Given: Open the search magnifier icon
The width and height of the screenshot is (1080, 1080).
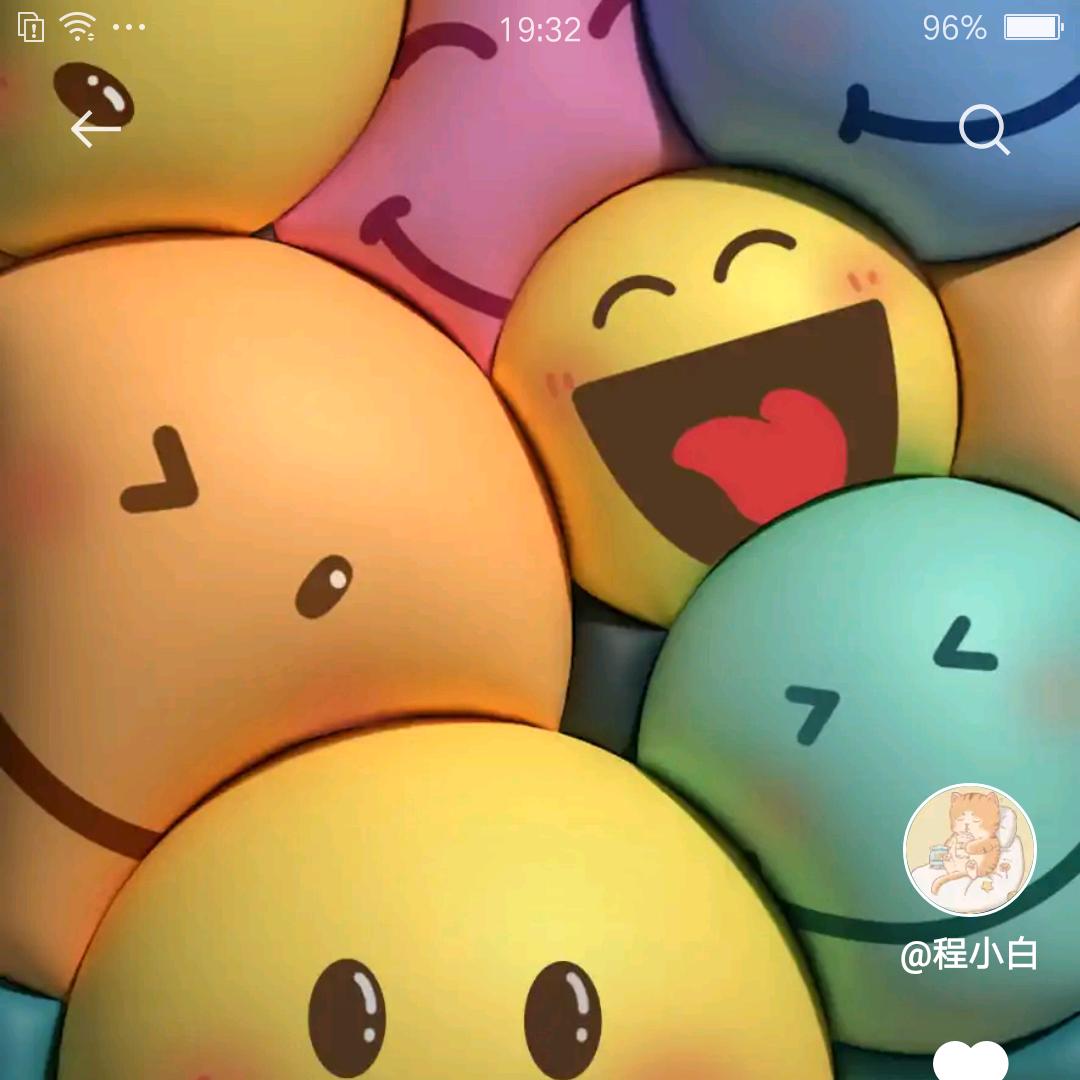Looking at the screenshot, I should click(983, 129).
